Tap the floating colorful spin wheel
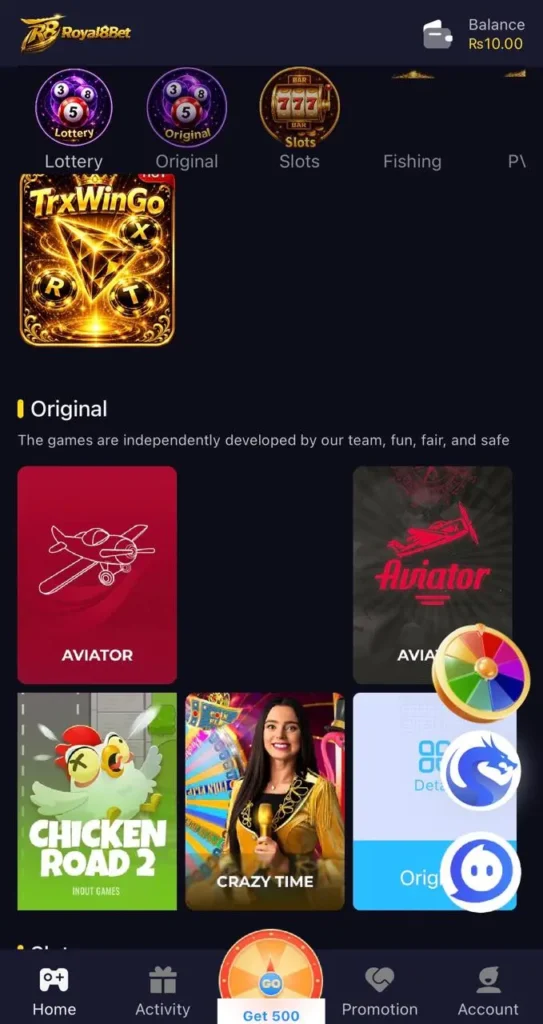 [482, 673]
